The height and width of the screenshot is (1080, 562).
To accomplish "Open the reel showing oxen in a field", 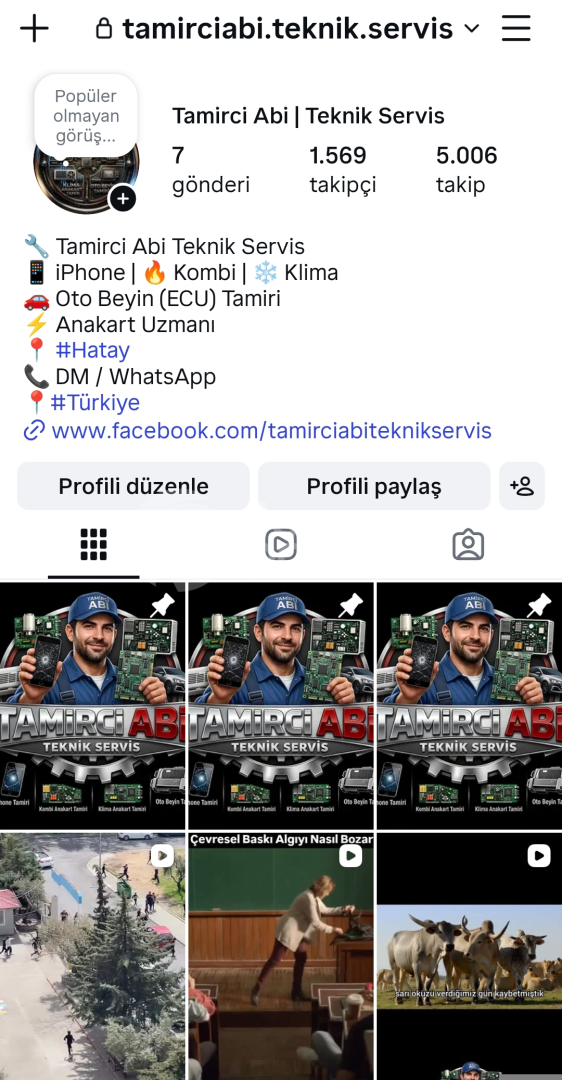I will 470,956.
